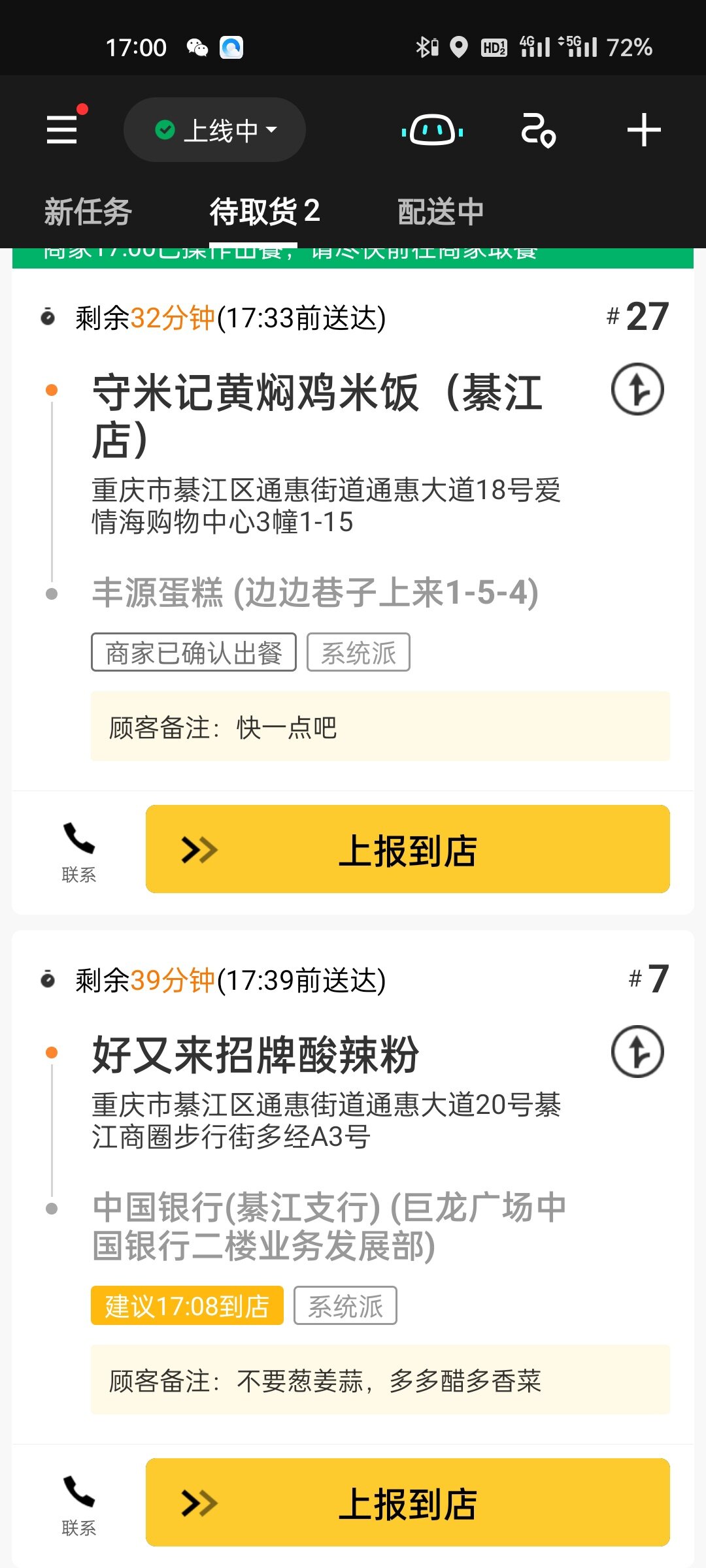Open the route planning icon

538,130
